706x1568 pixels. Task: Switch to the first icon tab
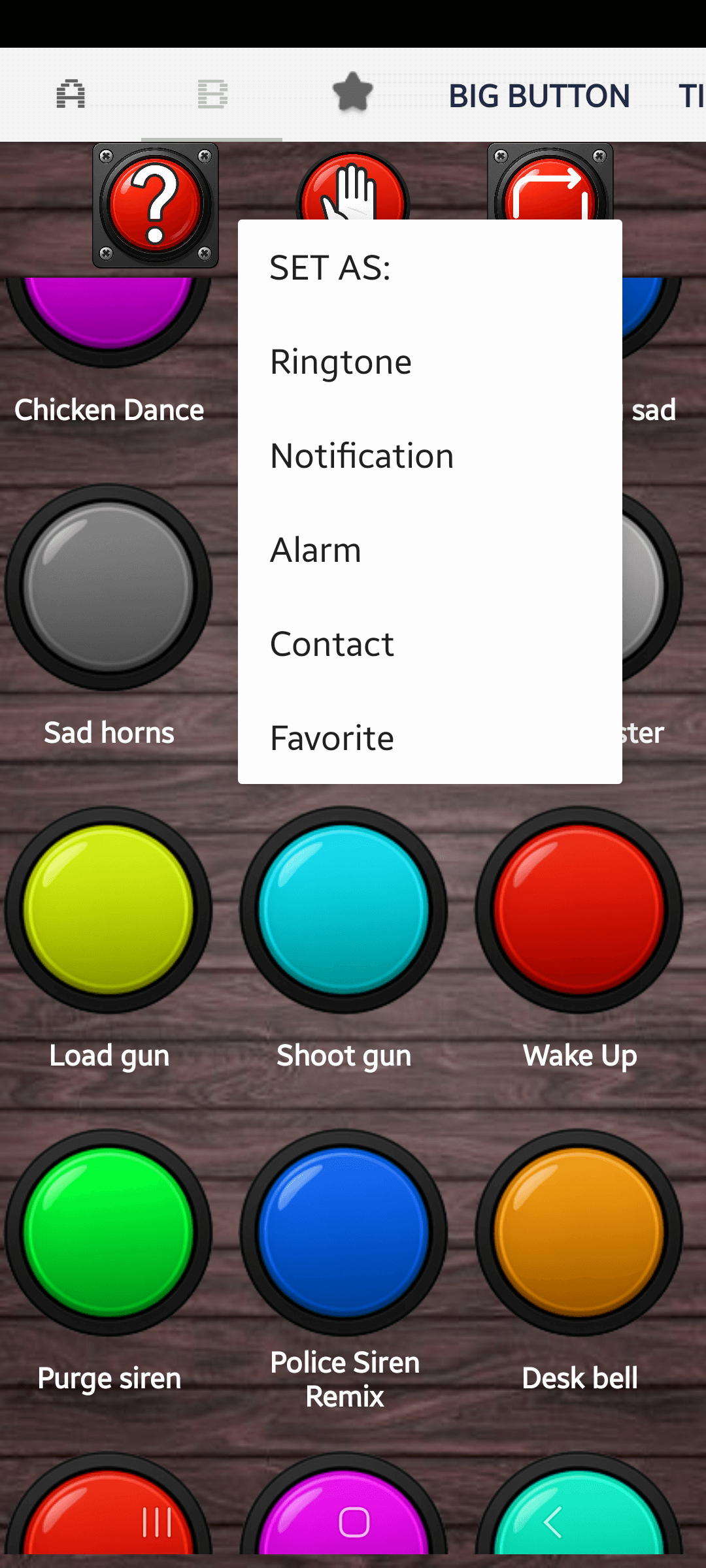pyautogui.click(x=71, y=95)
